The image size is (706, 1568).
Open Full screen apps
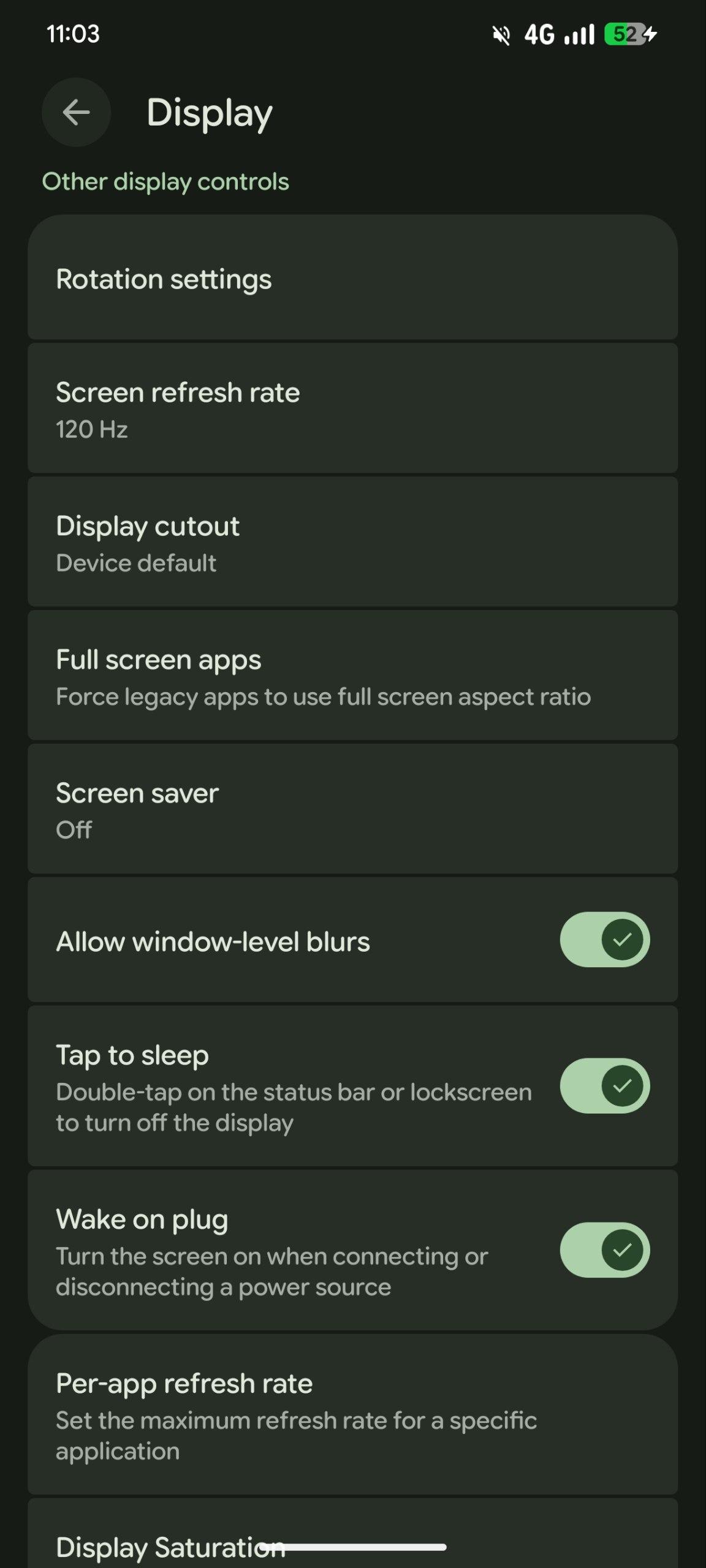[352, 676]
